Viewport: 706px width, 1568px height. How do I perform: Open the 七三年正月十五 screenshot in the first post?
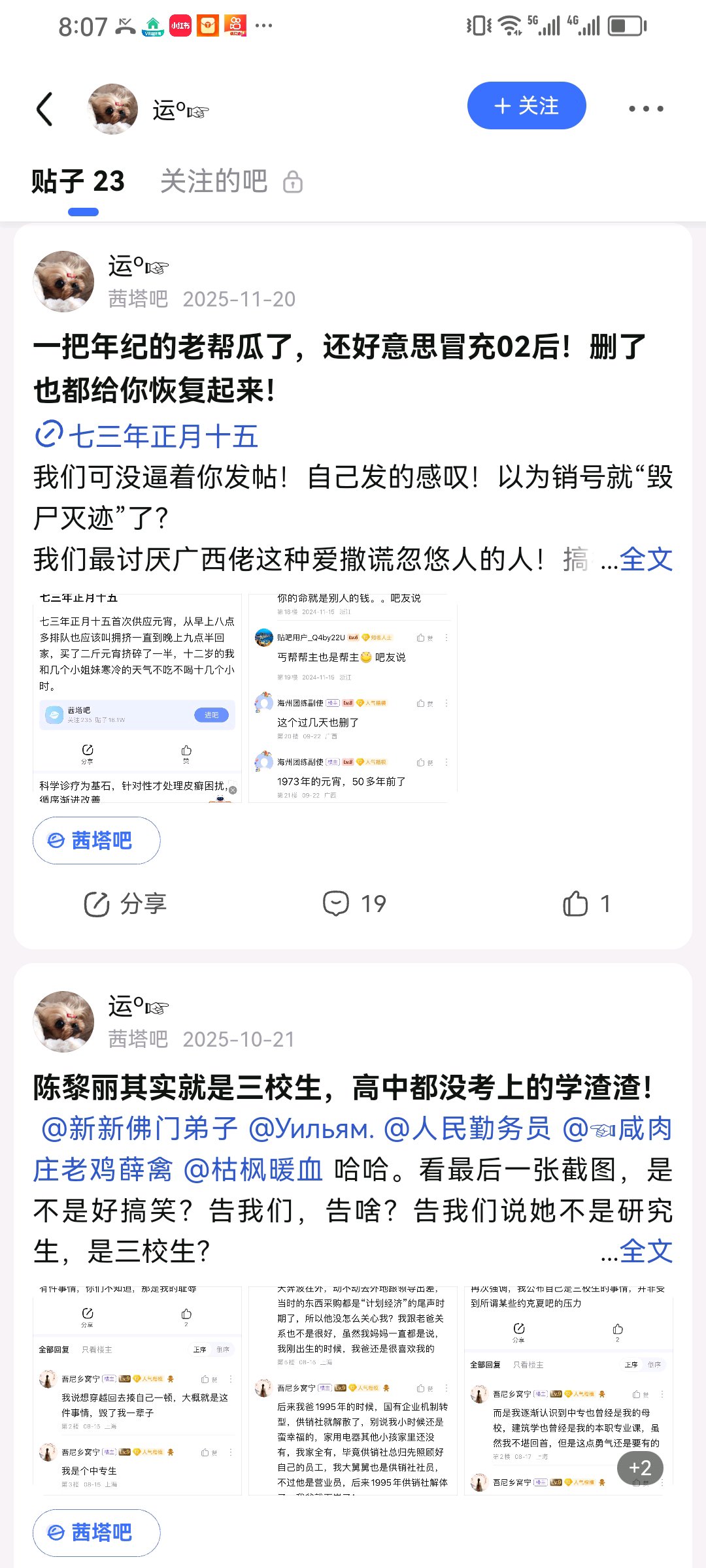click(137, 698)
